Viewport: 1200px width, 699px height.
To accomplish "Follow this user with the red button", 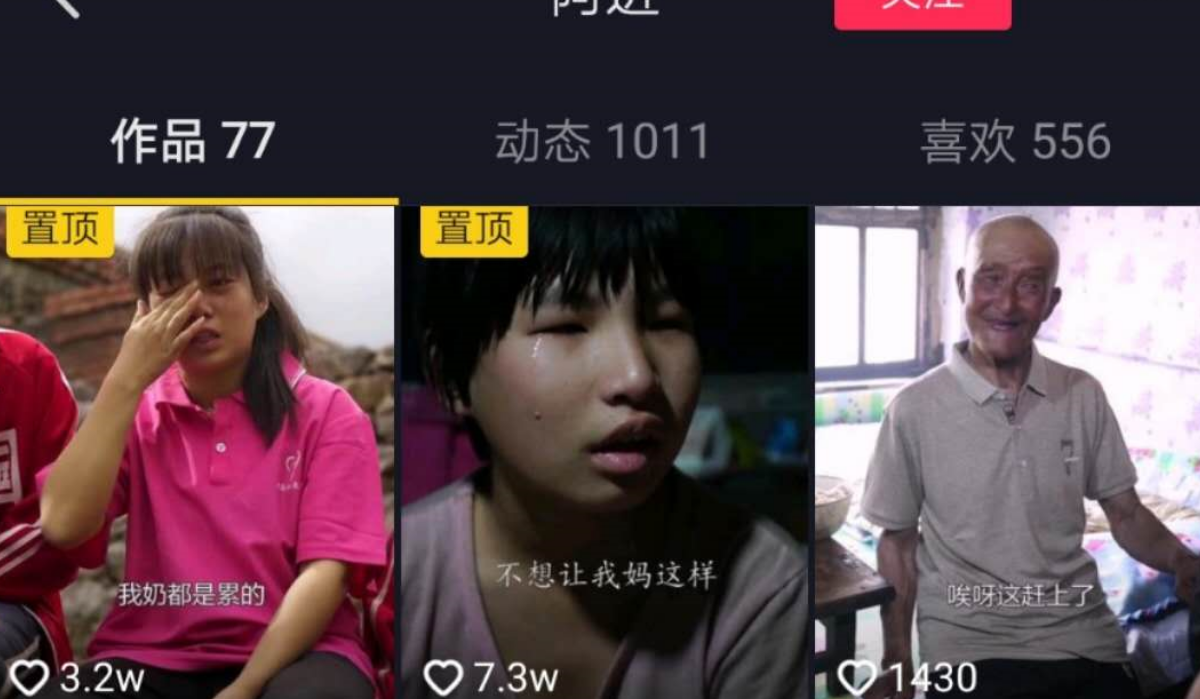I will click(x=922, y=10).
